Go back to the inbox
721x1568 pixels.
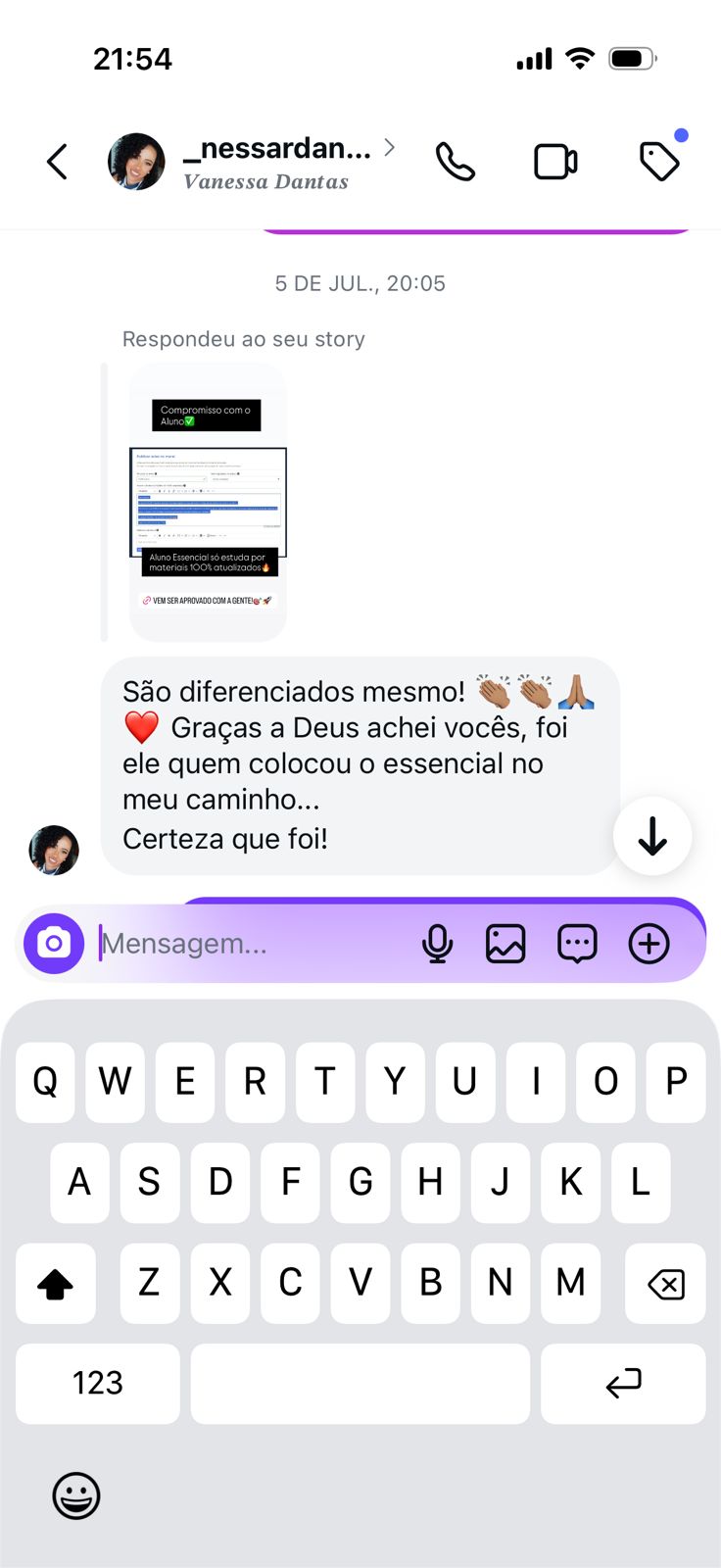click(x=58, y=162)
